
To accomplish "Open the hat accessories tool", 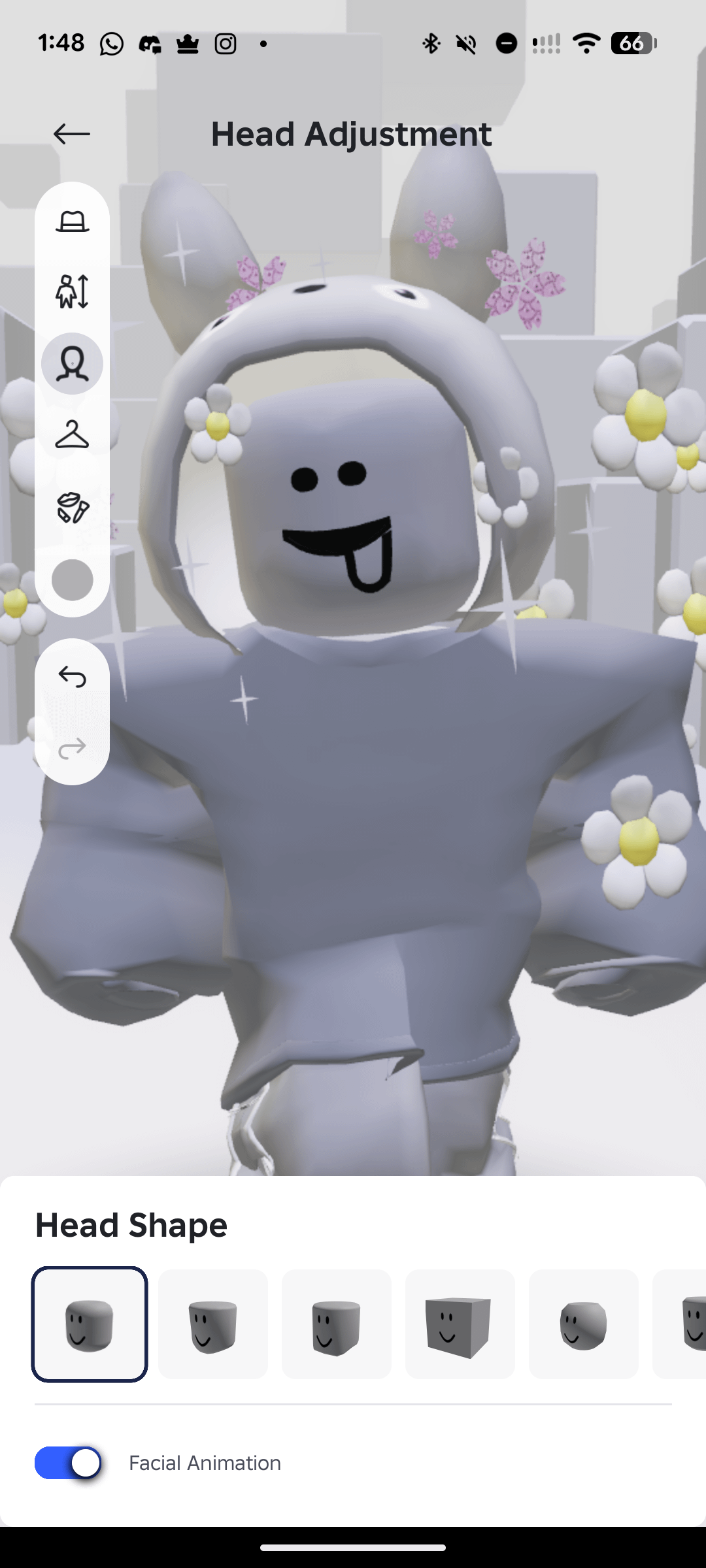I will tap(72, 222).
